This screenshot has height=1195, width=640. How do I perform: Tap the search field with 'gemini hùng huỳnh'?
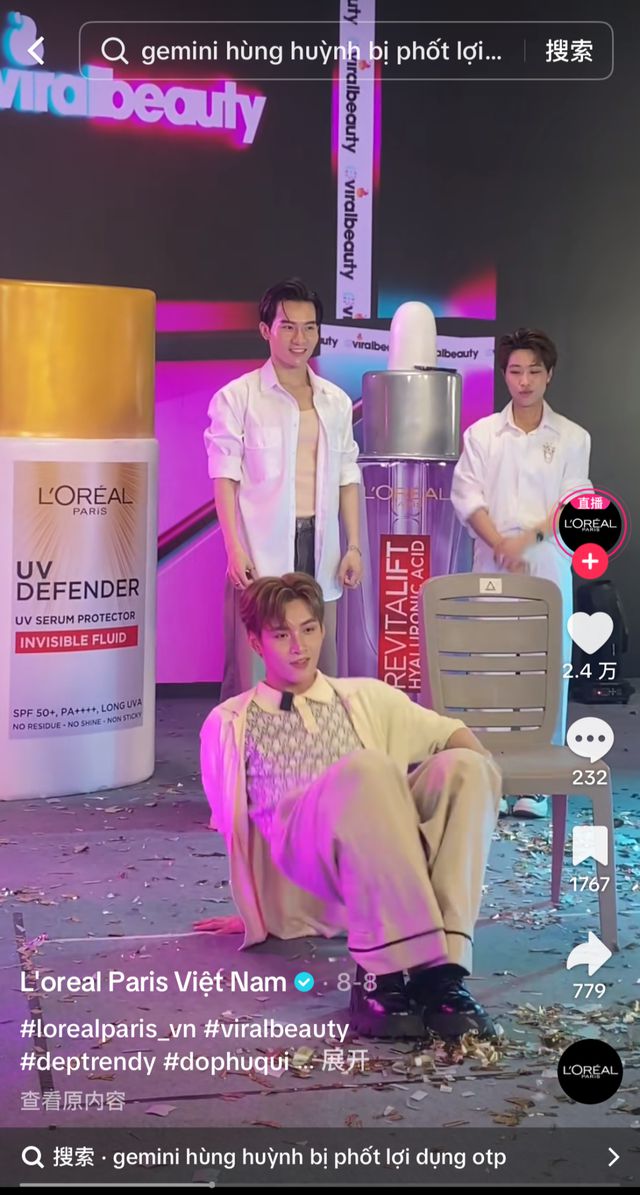(x=320, y=51)
